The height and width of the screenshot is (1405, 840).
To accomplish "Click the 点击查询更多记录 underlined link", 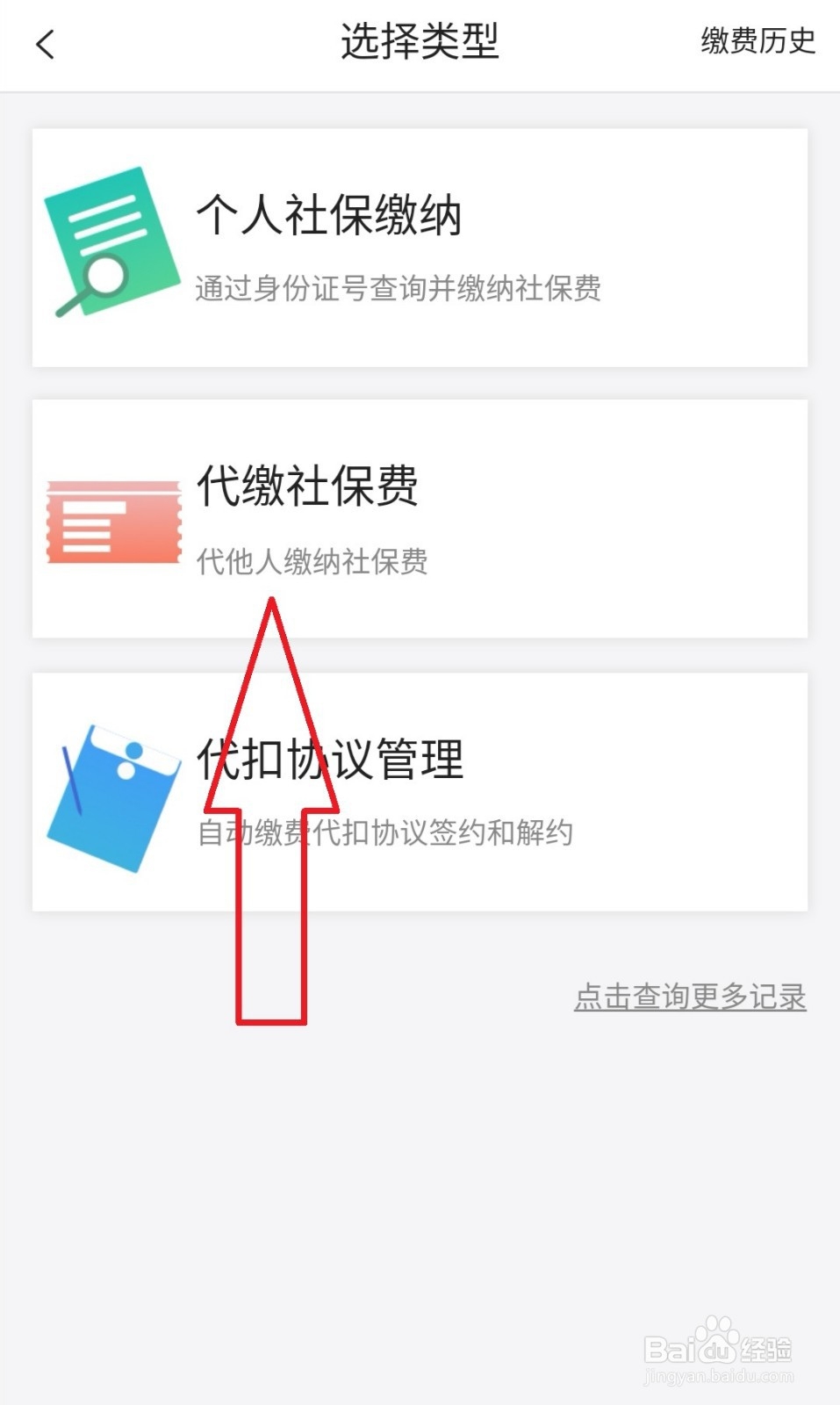I will [689, 997].
